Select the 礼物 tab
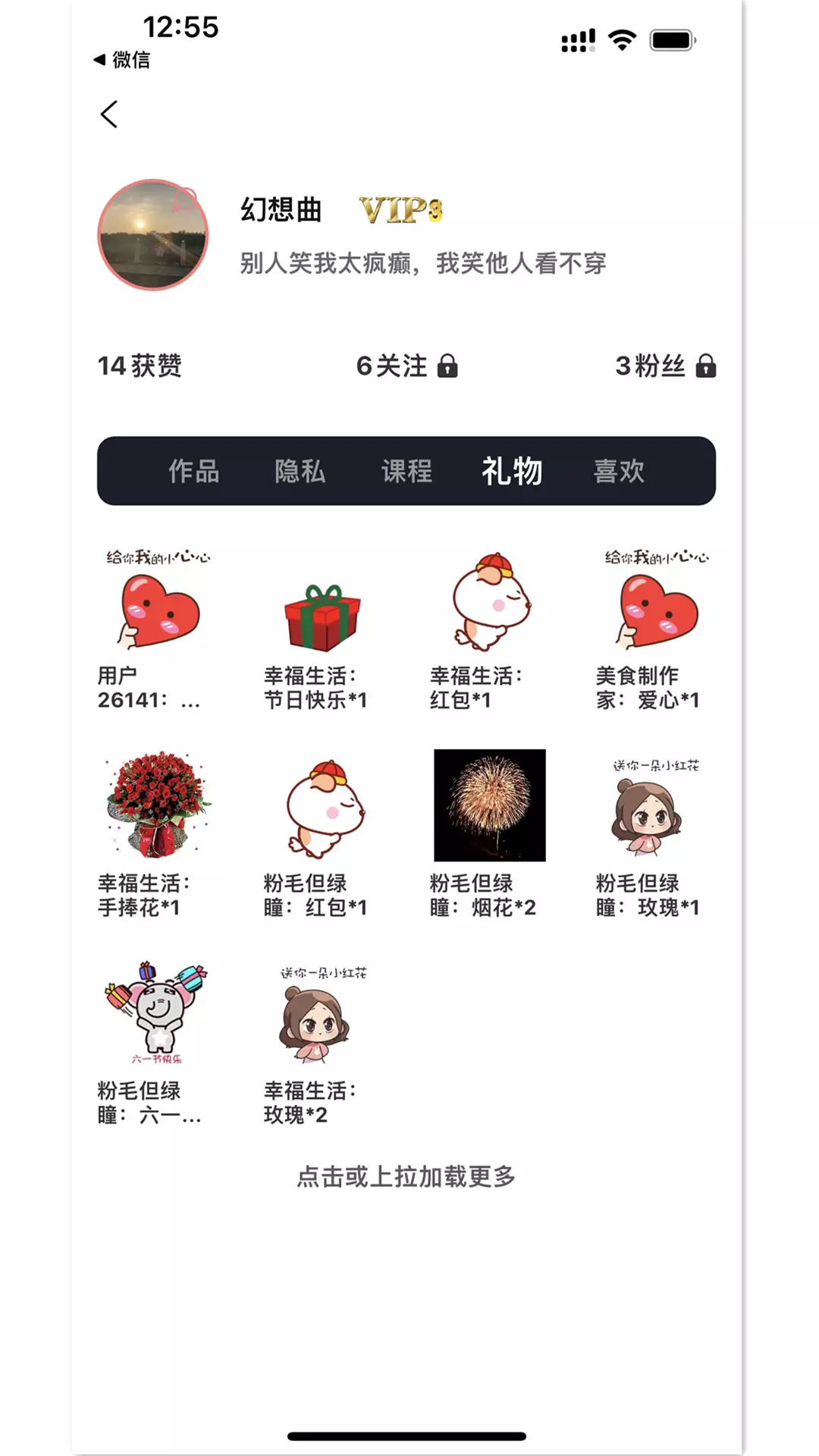The height and width of the screenshot is (1456, 819). [513, 471]
